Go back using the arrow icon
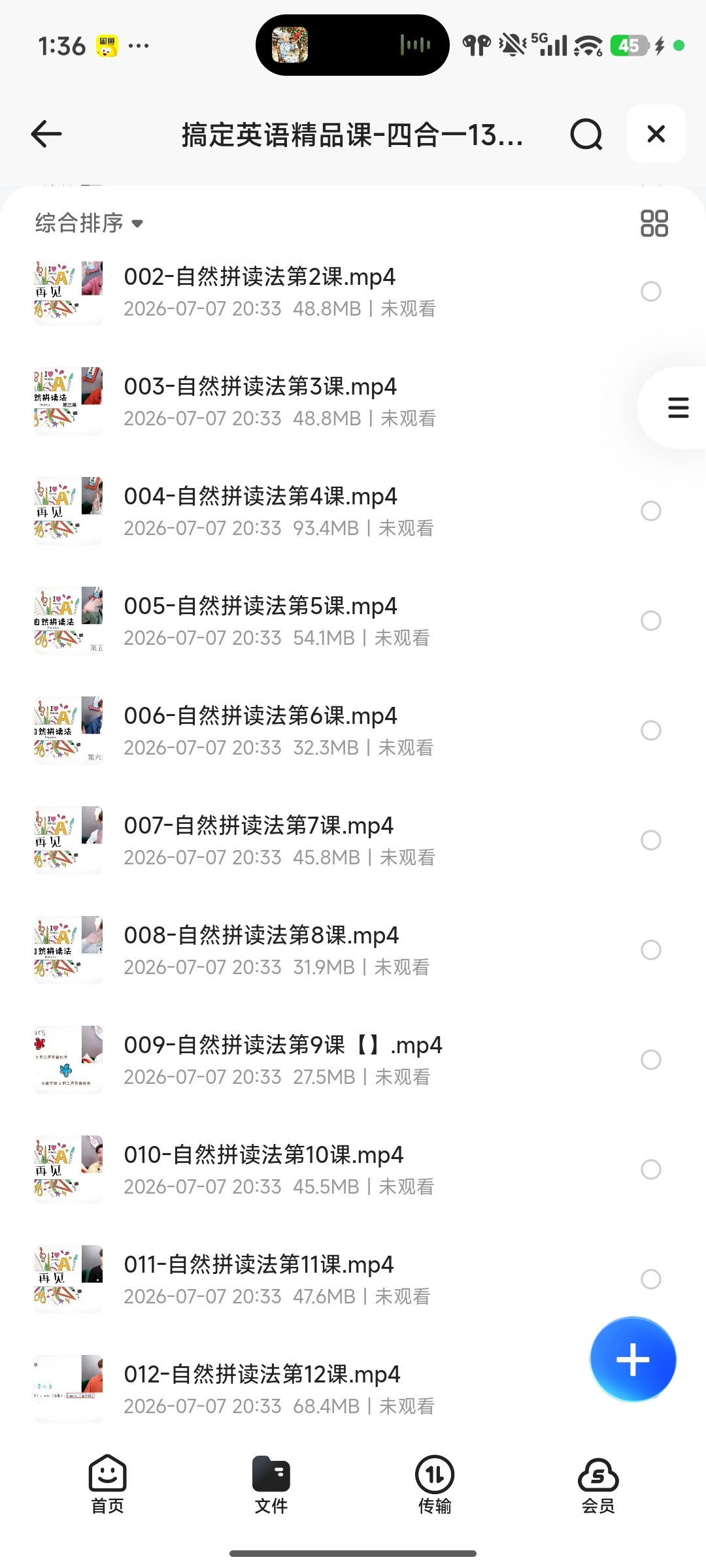The width and height of the screenshot is (706, 1568). (46, 134)
